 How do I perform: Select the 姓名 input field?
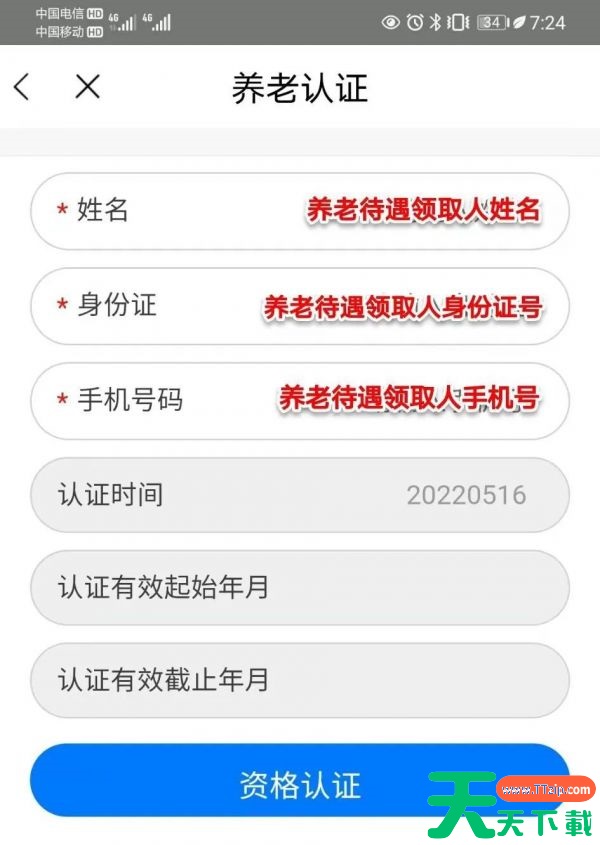coord(300,211)
